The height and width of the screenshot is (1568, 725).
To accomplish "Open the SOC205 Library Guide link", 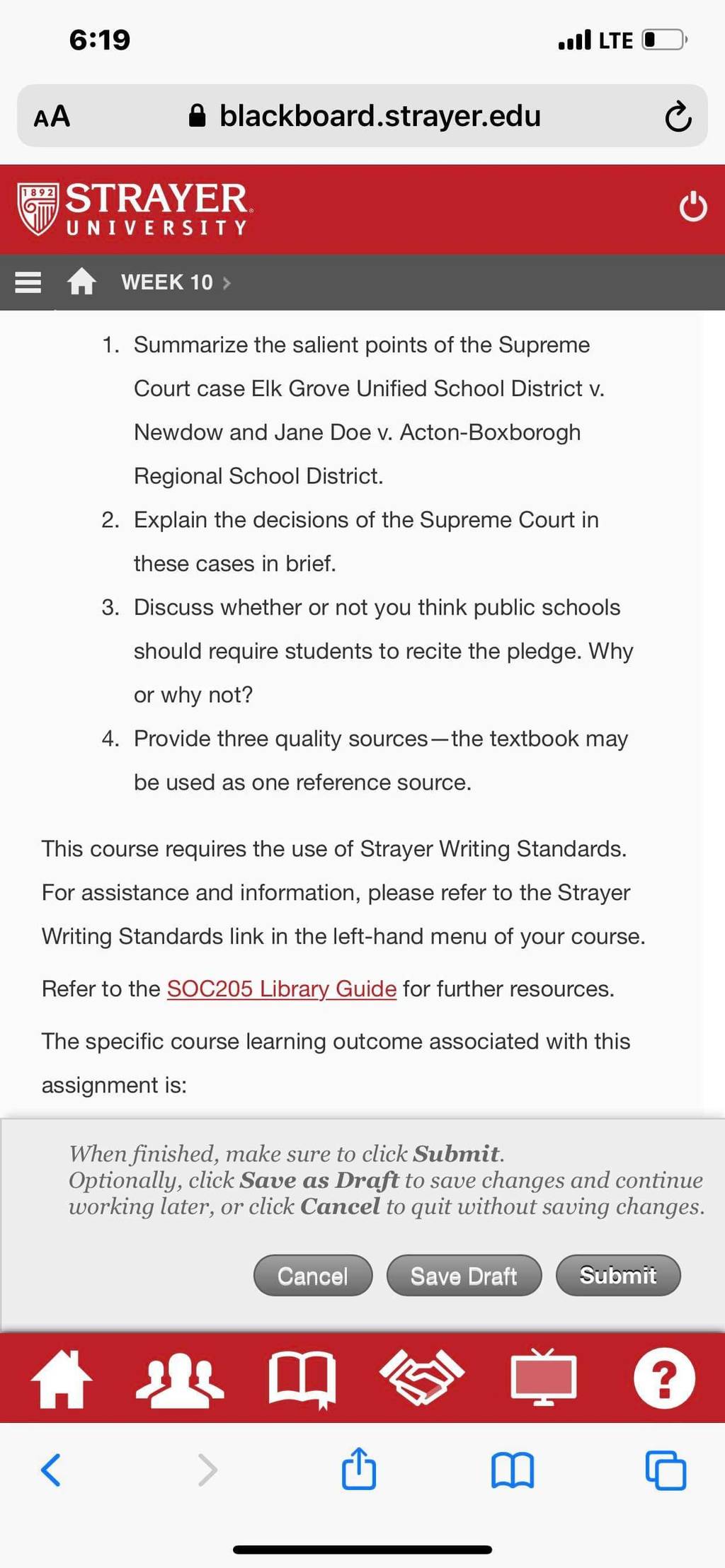I will point(282,988).
